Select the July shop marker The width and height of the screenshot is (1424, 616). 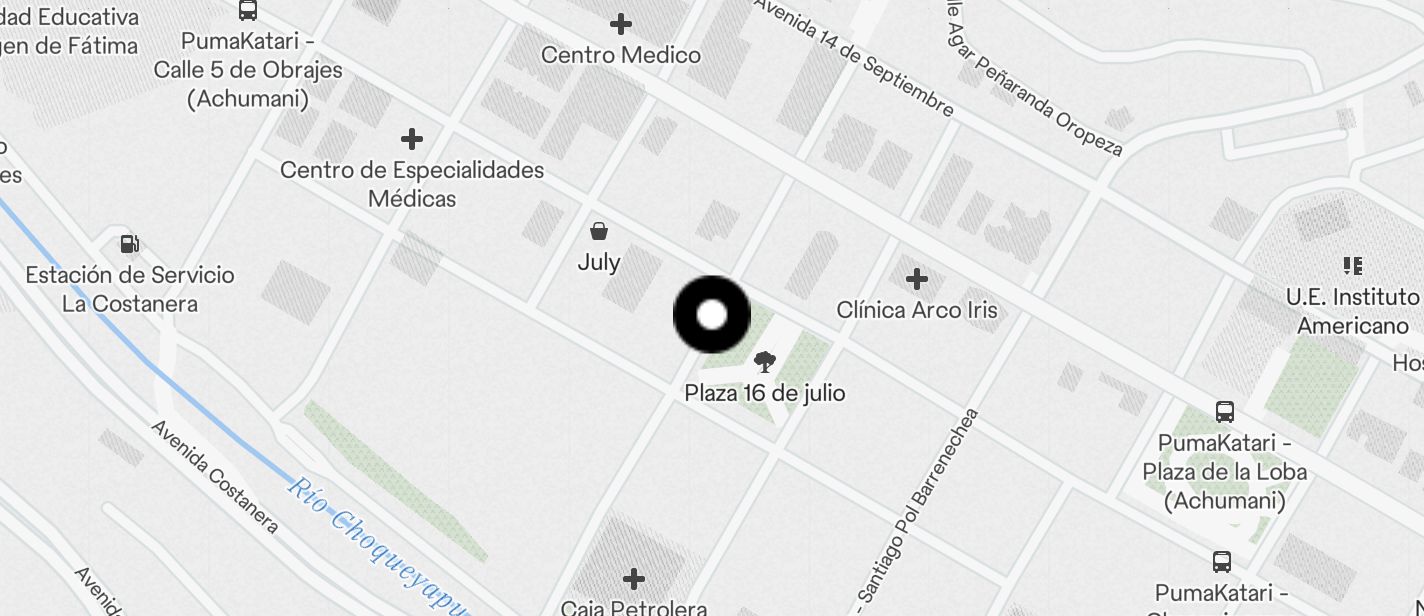[599, 232]
